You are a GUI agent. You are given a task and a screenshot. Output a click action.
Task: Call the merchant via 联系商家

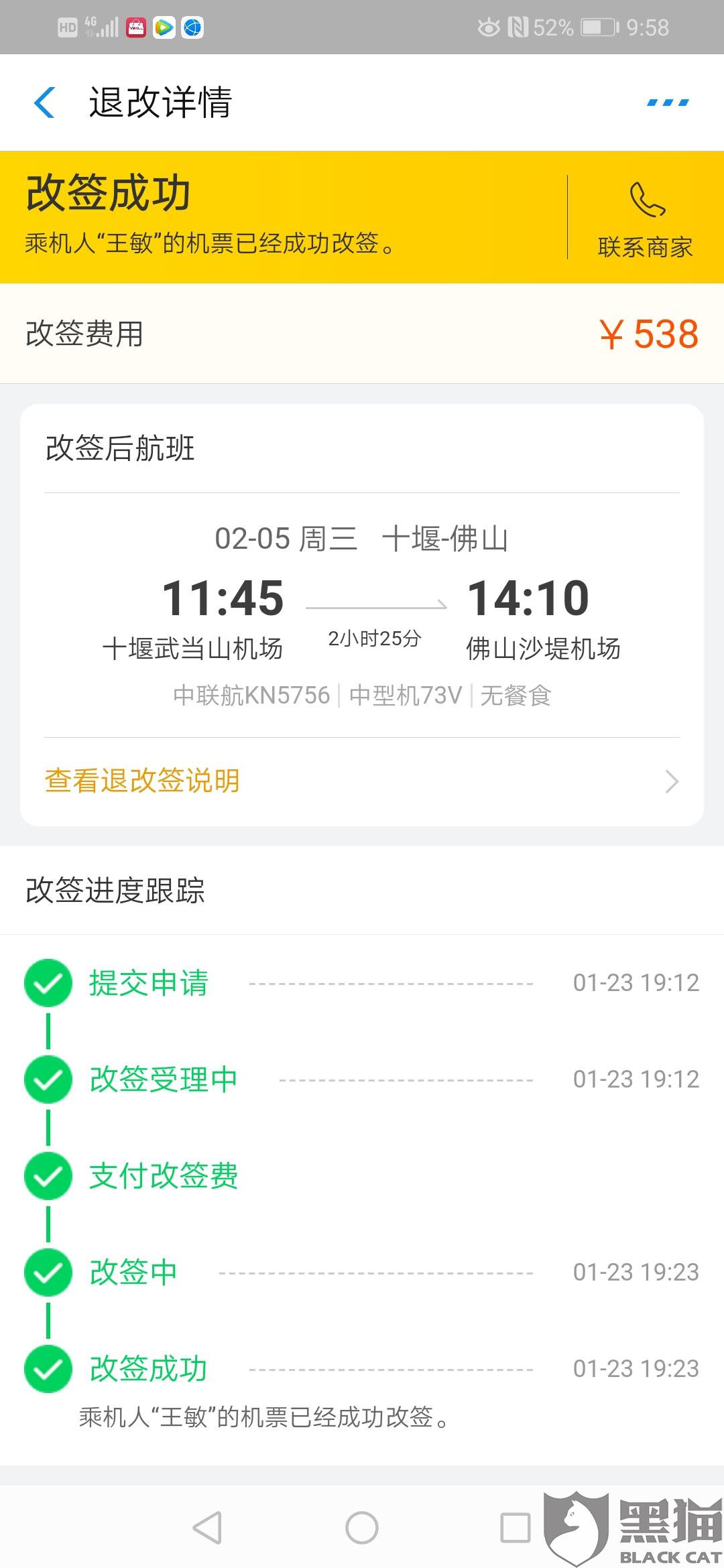645,218
